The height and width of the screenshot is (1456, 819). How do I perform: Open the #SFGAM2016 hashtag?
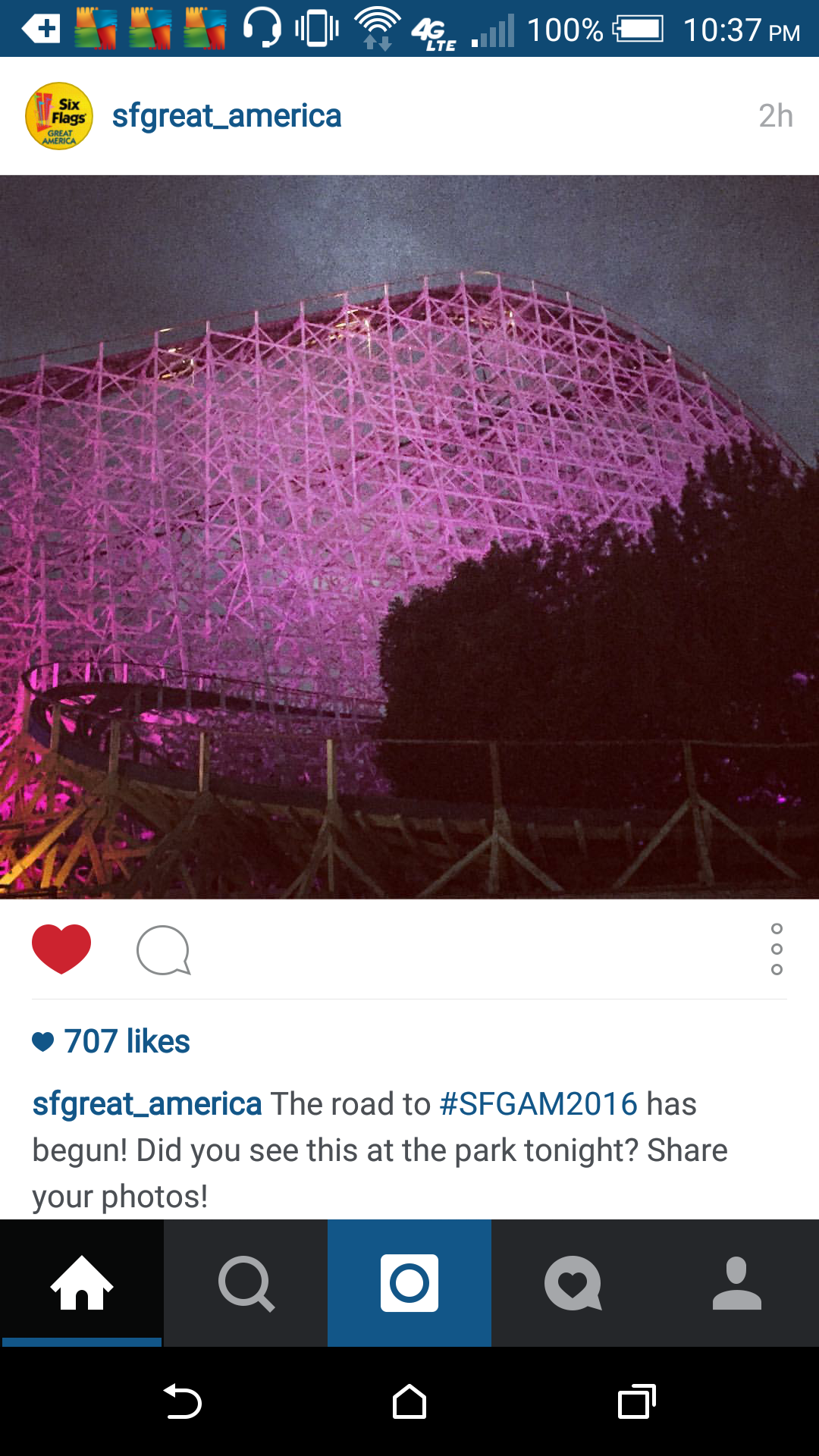click(x=538, y=1103)
